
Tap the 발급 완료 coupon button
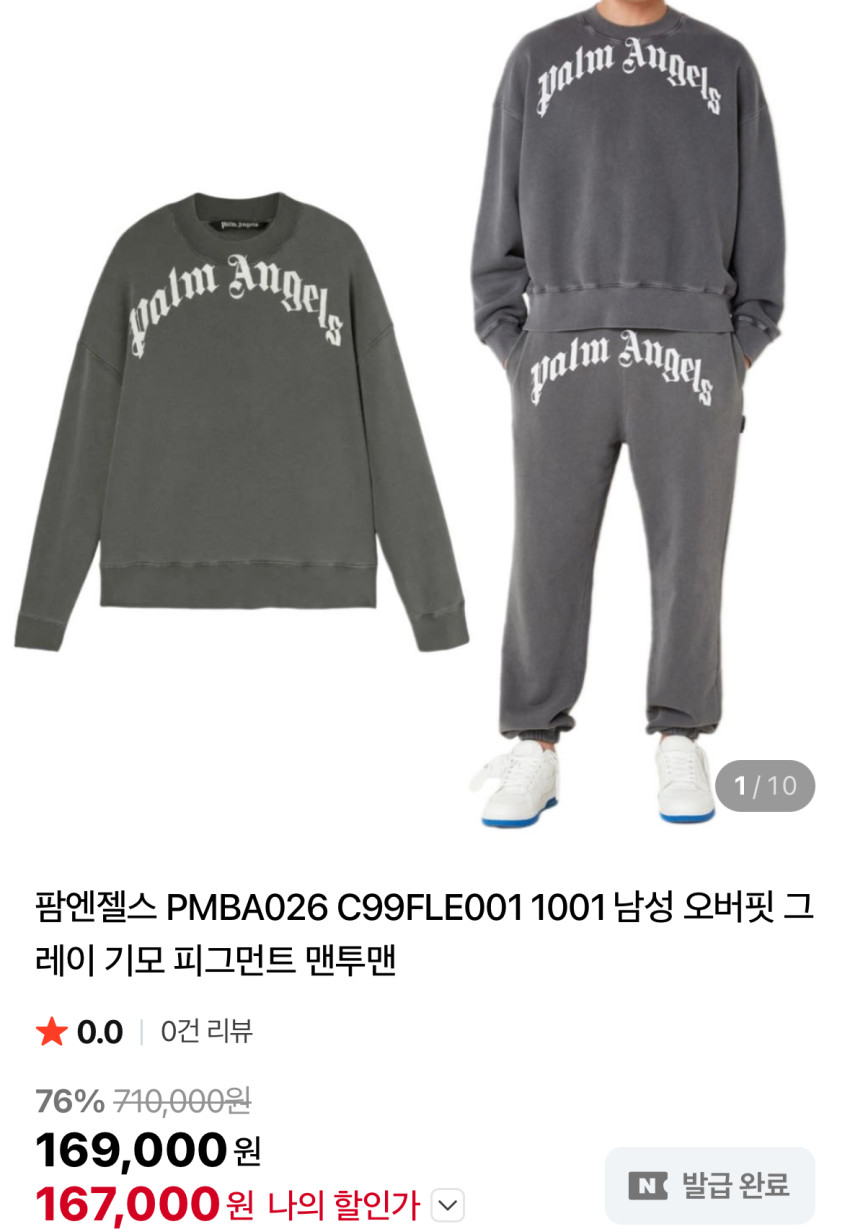pyautogui.click(x=710, y=1186)
